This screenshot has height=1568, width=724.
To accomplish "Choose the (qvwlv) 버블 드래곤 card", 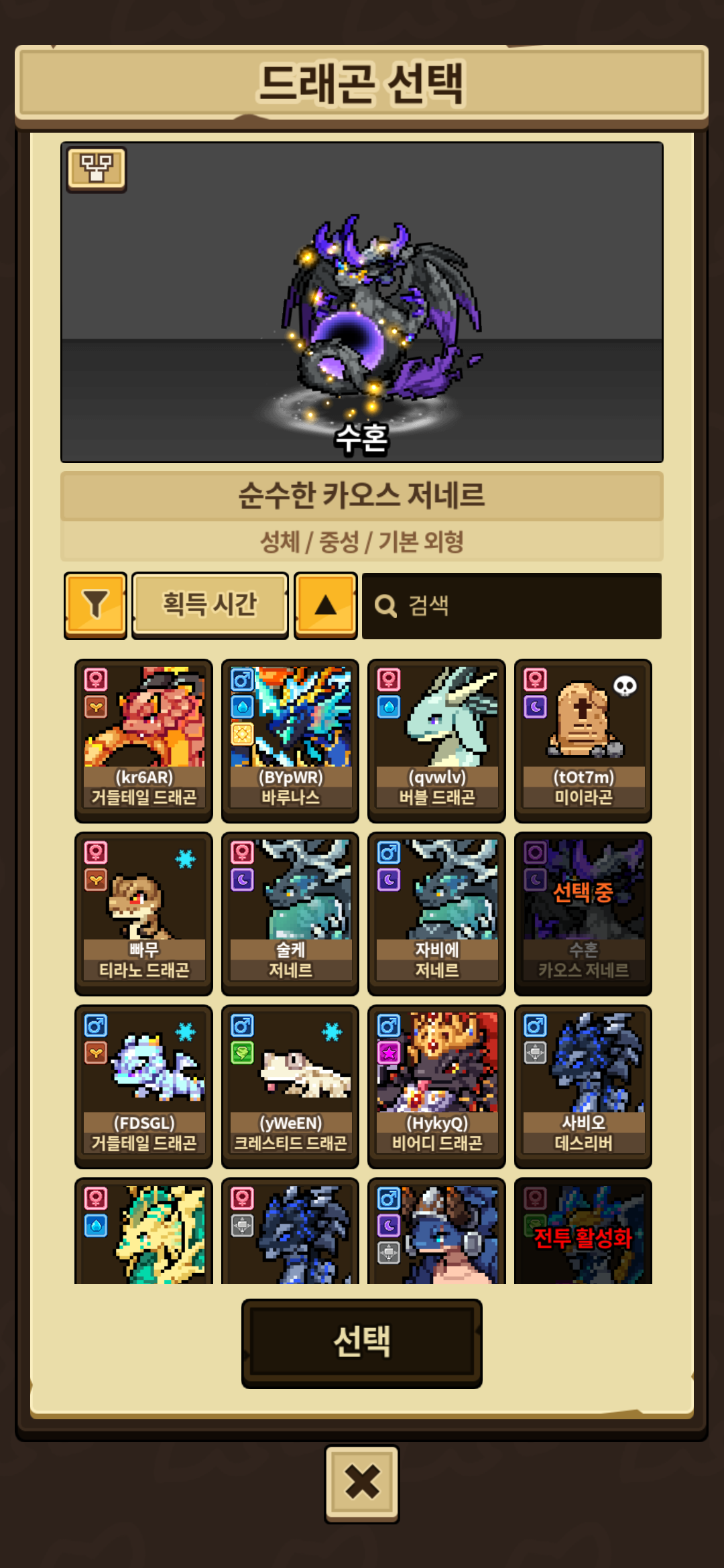I will (x=436, y=740).
